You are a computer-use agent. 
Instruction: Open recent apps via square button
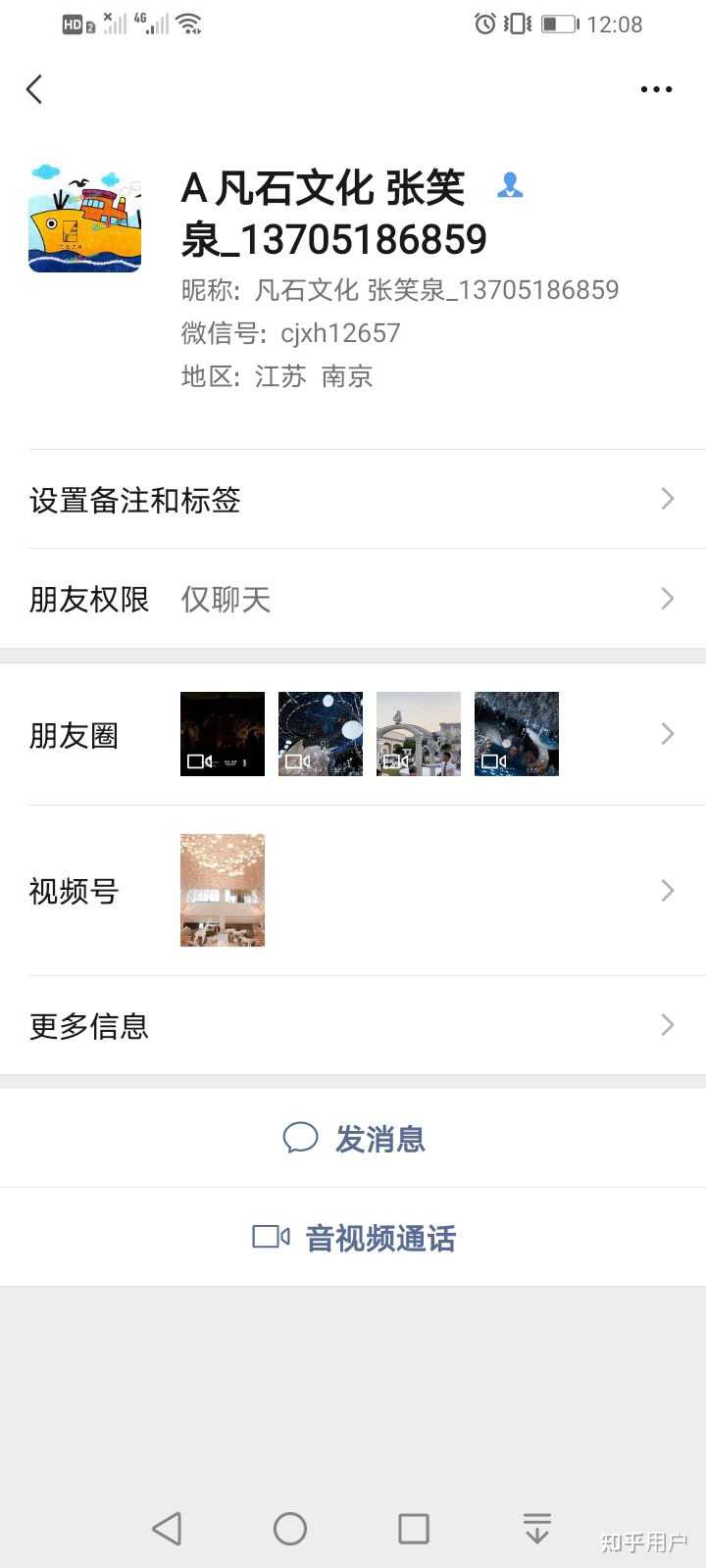pos(414,1528)
